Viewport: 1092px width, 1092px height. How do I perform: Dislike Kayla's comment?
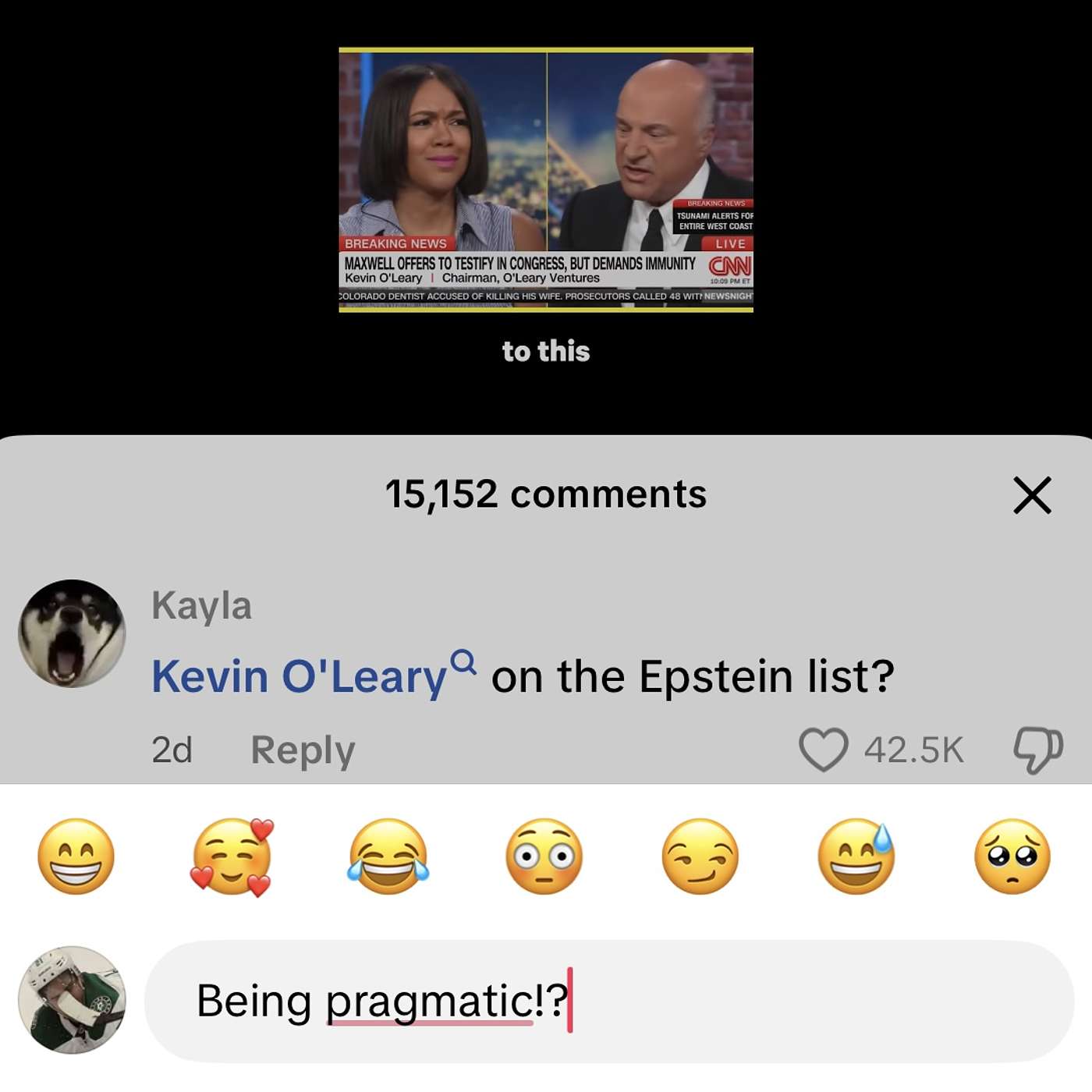[x=1037, y=750]
